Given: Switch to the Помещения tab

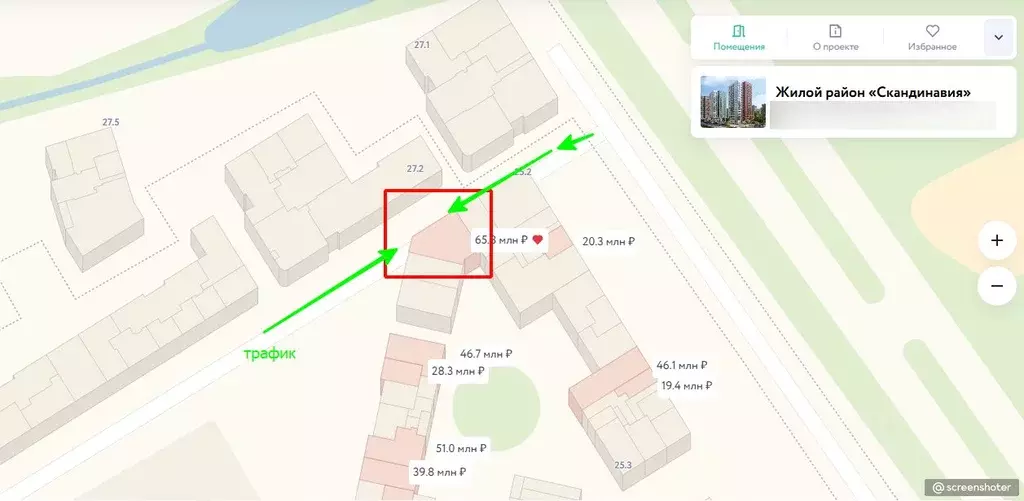Looking at the screenshot, I should tap(739, 38).
